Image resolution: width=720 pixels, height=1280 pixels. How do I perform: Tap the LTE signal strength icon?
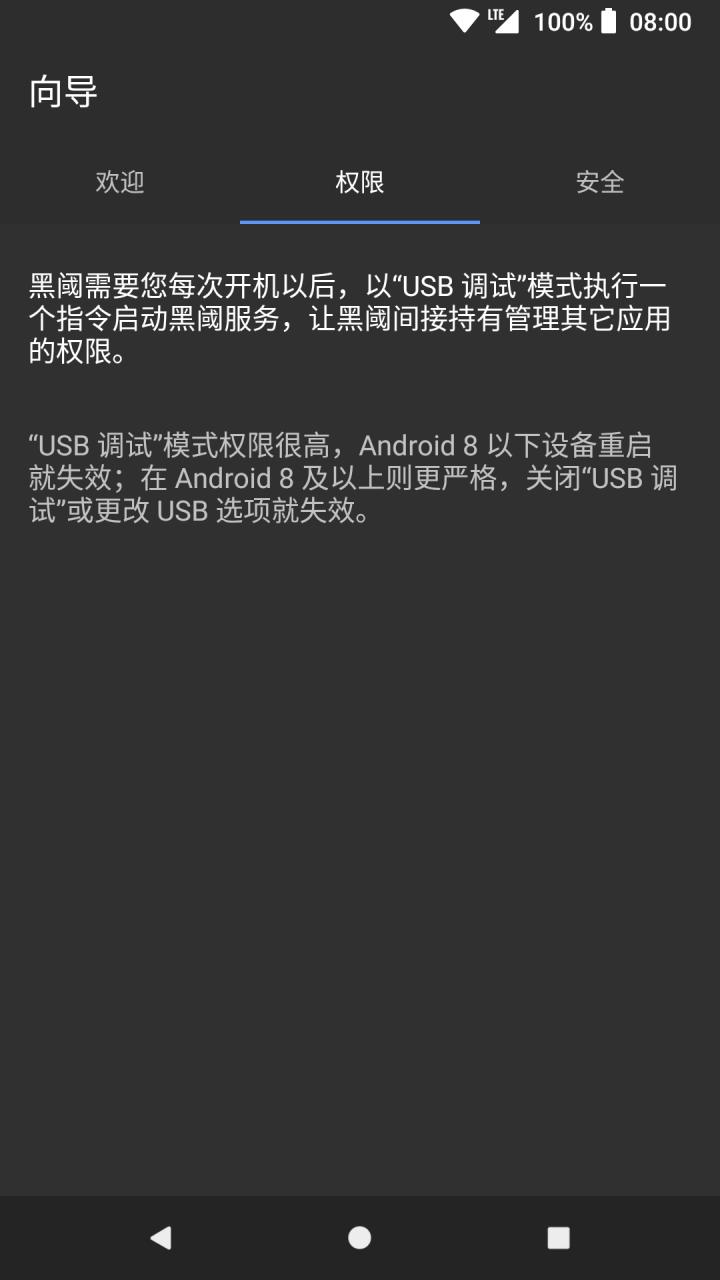pos(503,20)
